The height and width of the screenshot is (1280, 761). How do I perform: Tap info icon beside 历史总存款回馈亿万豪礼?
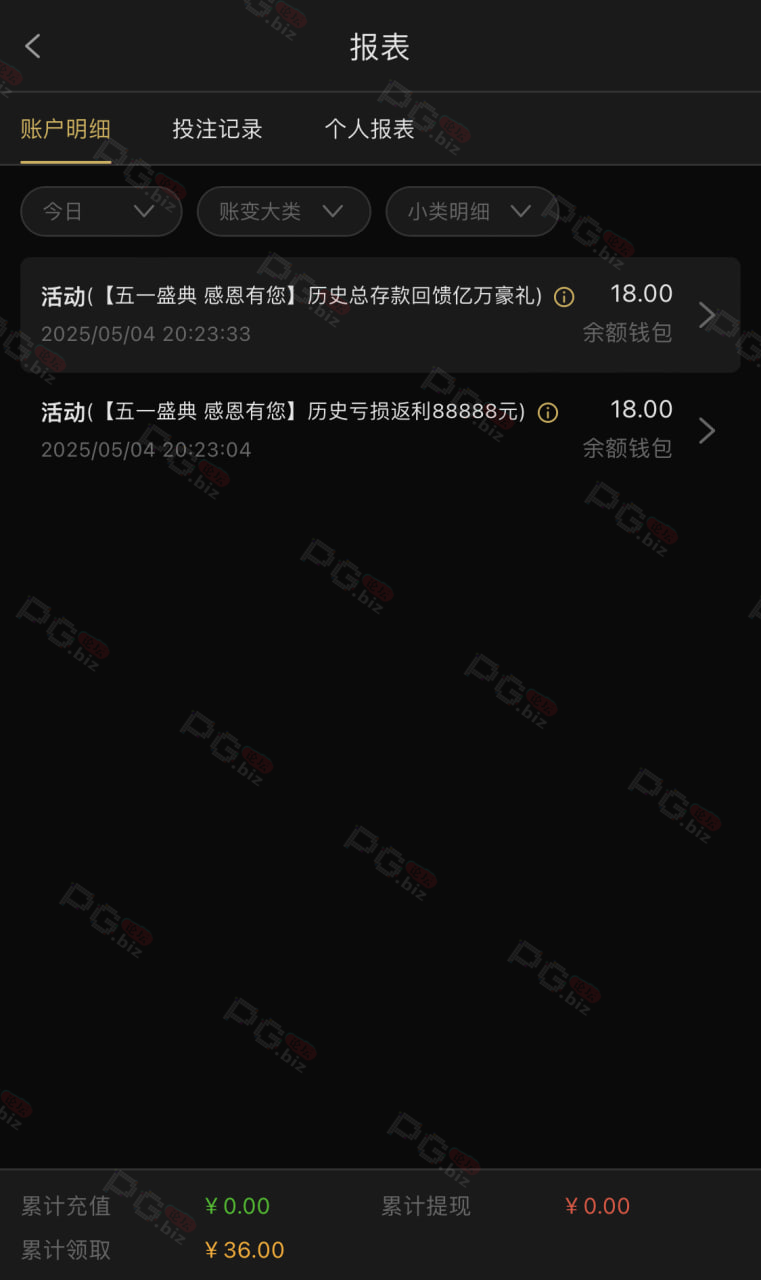tap(564, 297)
